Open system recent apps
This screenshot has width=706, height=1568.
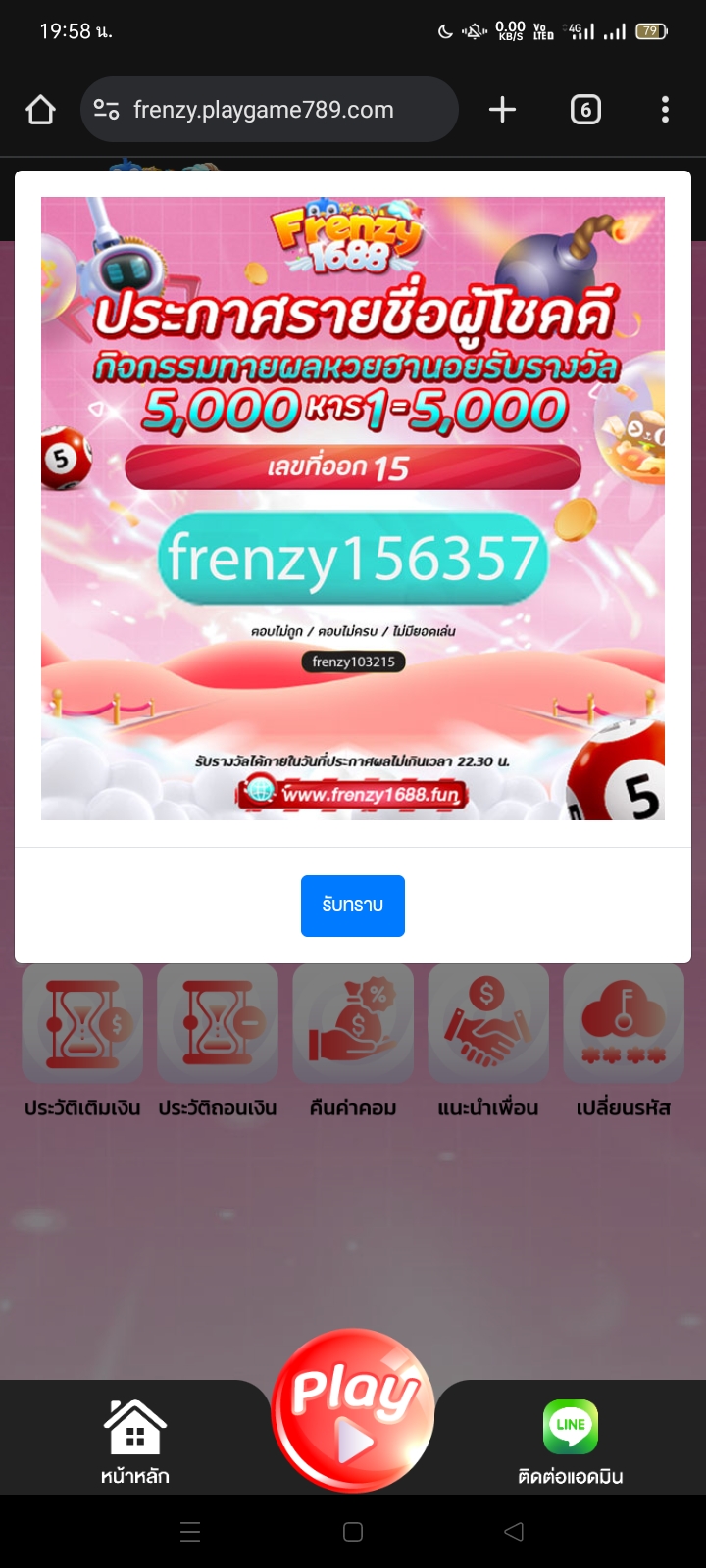pos(191,1532)
